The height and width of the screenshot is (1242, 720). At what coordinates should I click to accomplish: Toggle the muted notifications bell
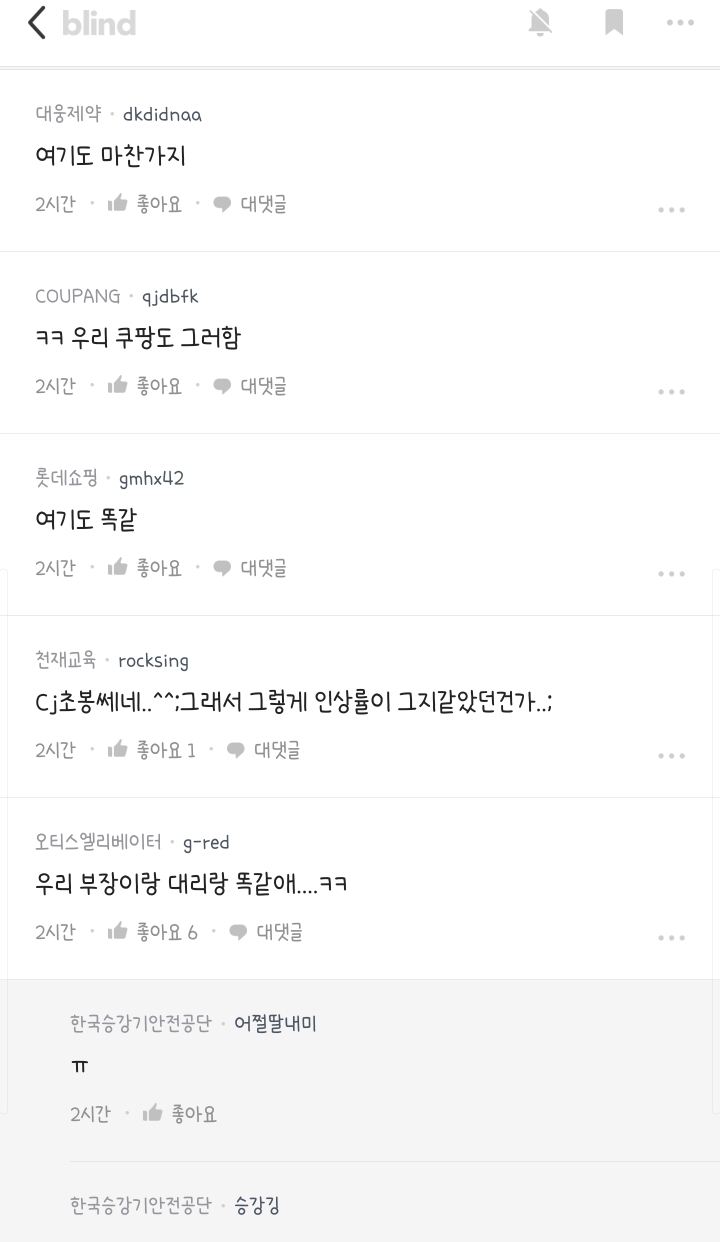pos(540,23)
